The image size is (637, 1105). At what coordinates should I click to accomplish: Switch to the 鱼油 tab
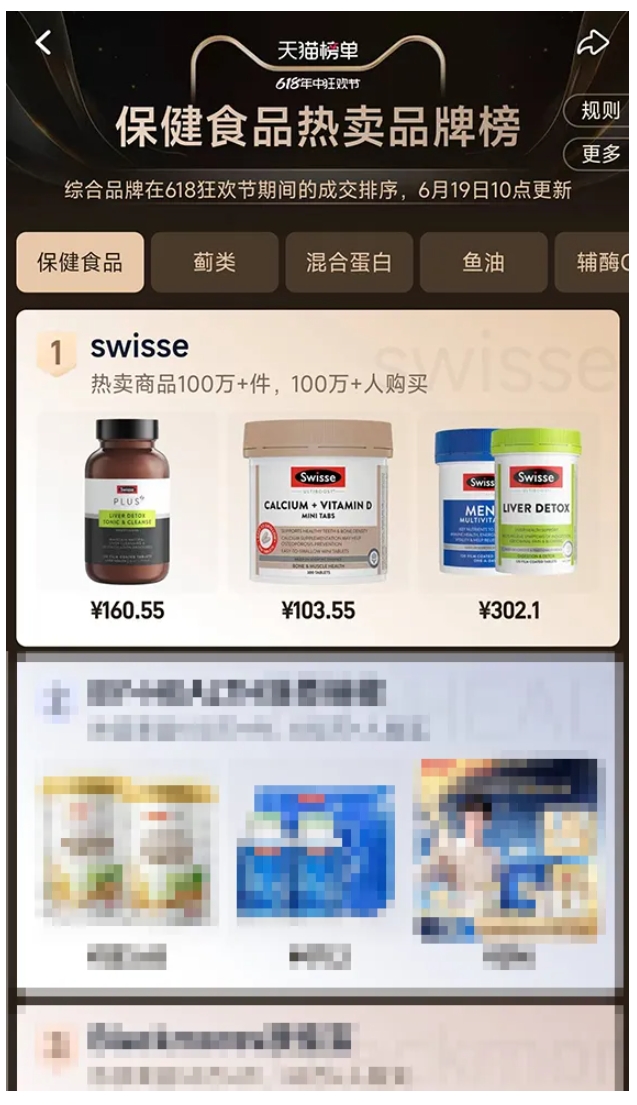click(x=483, y=263)
